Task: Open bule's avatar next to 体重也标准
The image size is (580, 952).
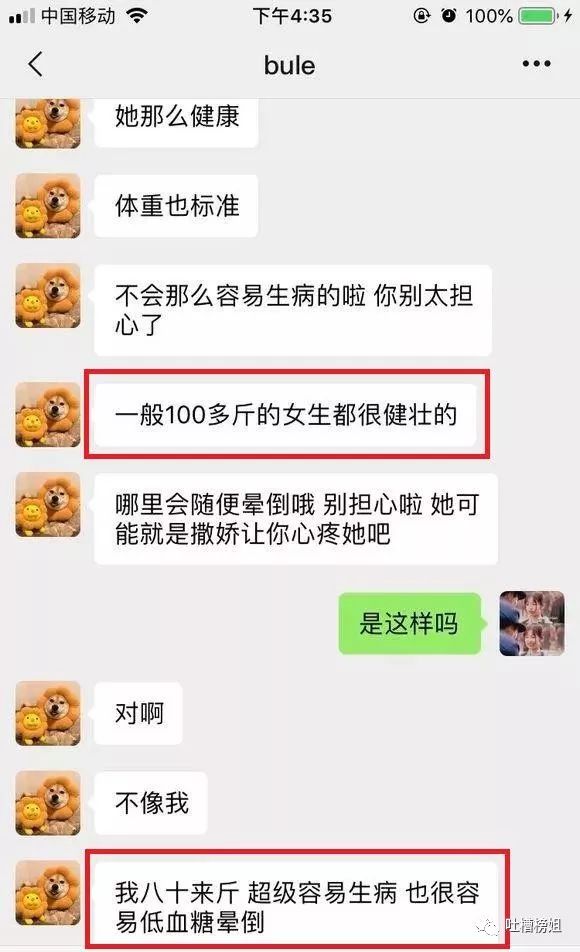Action: tap(48, 205)
